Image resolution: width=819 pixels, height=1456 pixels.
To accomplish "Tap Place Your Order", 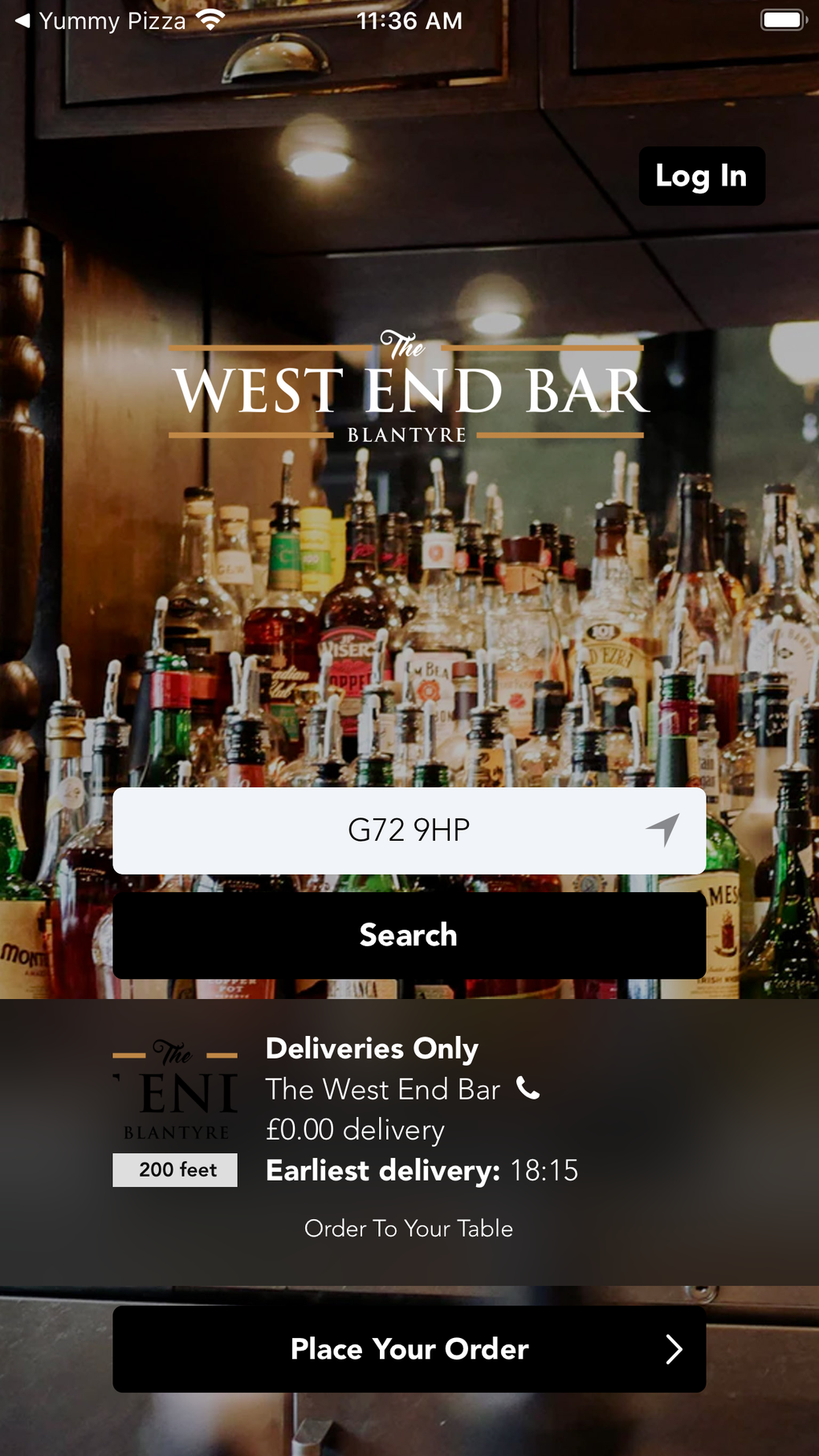I will (409, 1349).
